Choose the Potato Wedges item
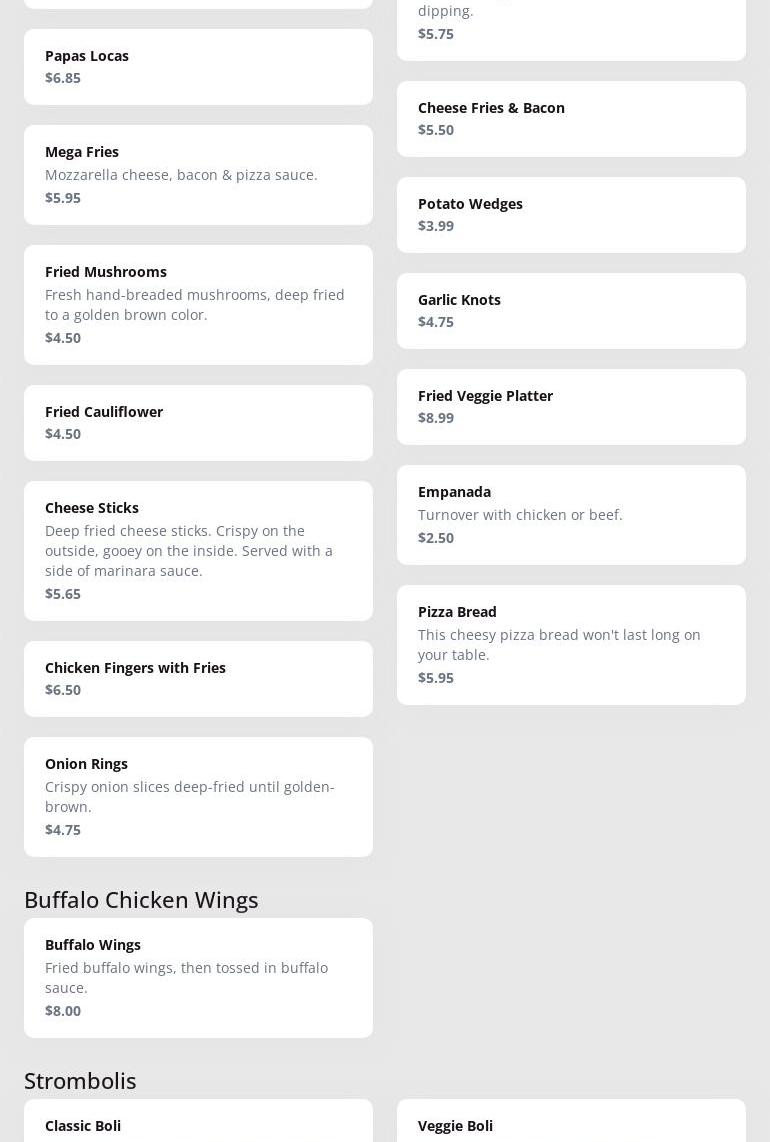Viewport: 770px width, 1142px height. coord(571,215)
